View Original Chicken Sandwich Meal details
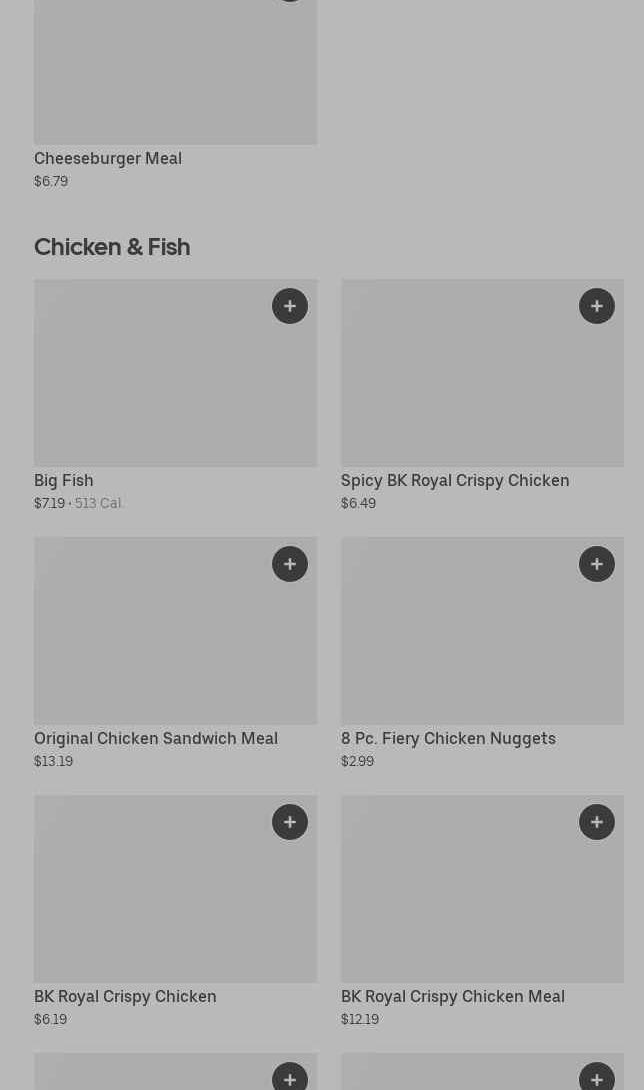Image resolution: width=644 pixels, height=1090 pixels. click(175, 653)
